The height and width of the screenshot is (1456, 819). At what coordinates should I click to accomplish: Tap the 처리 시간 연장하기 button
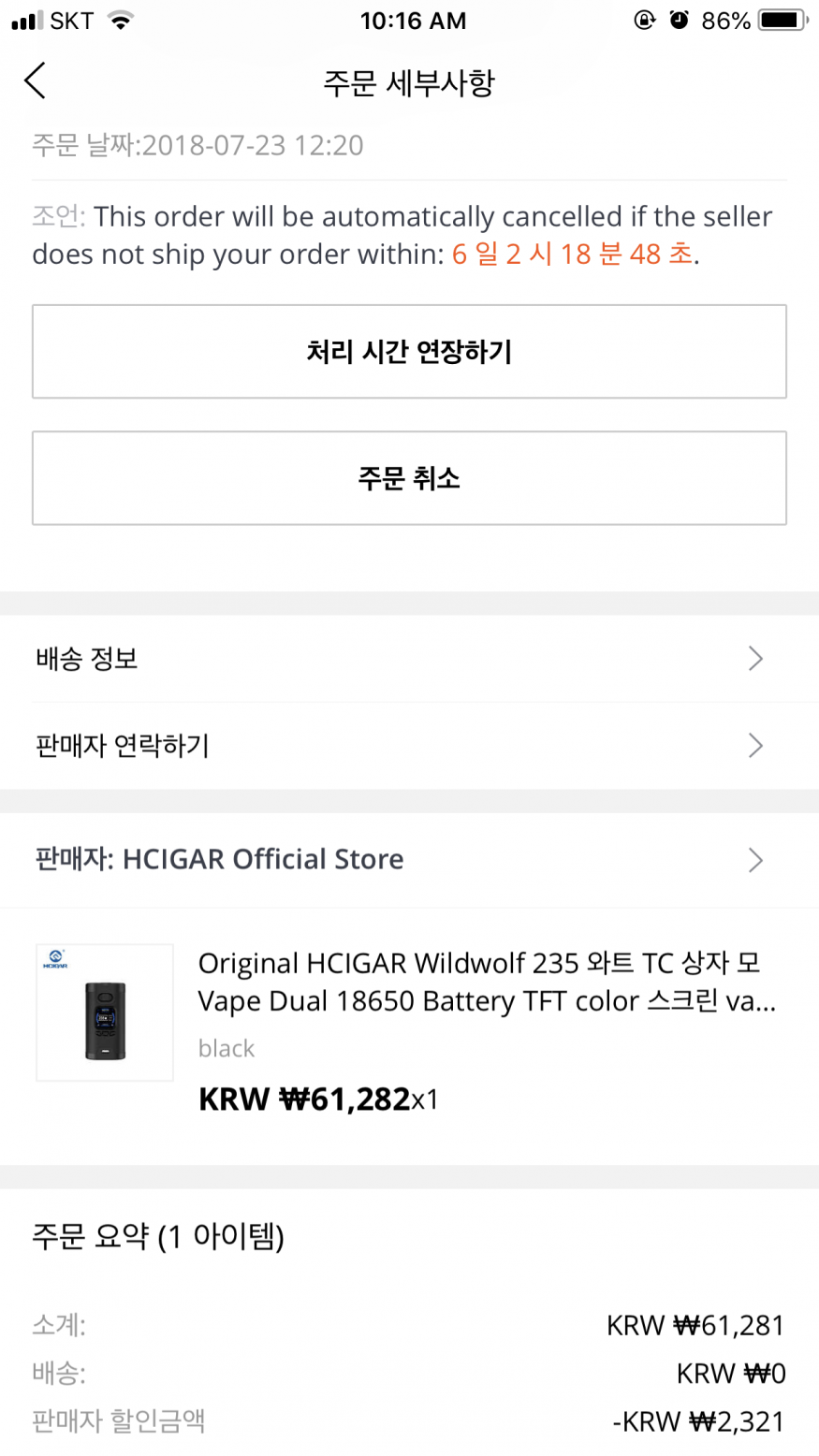(409, 352)
